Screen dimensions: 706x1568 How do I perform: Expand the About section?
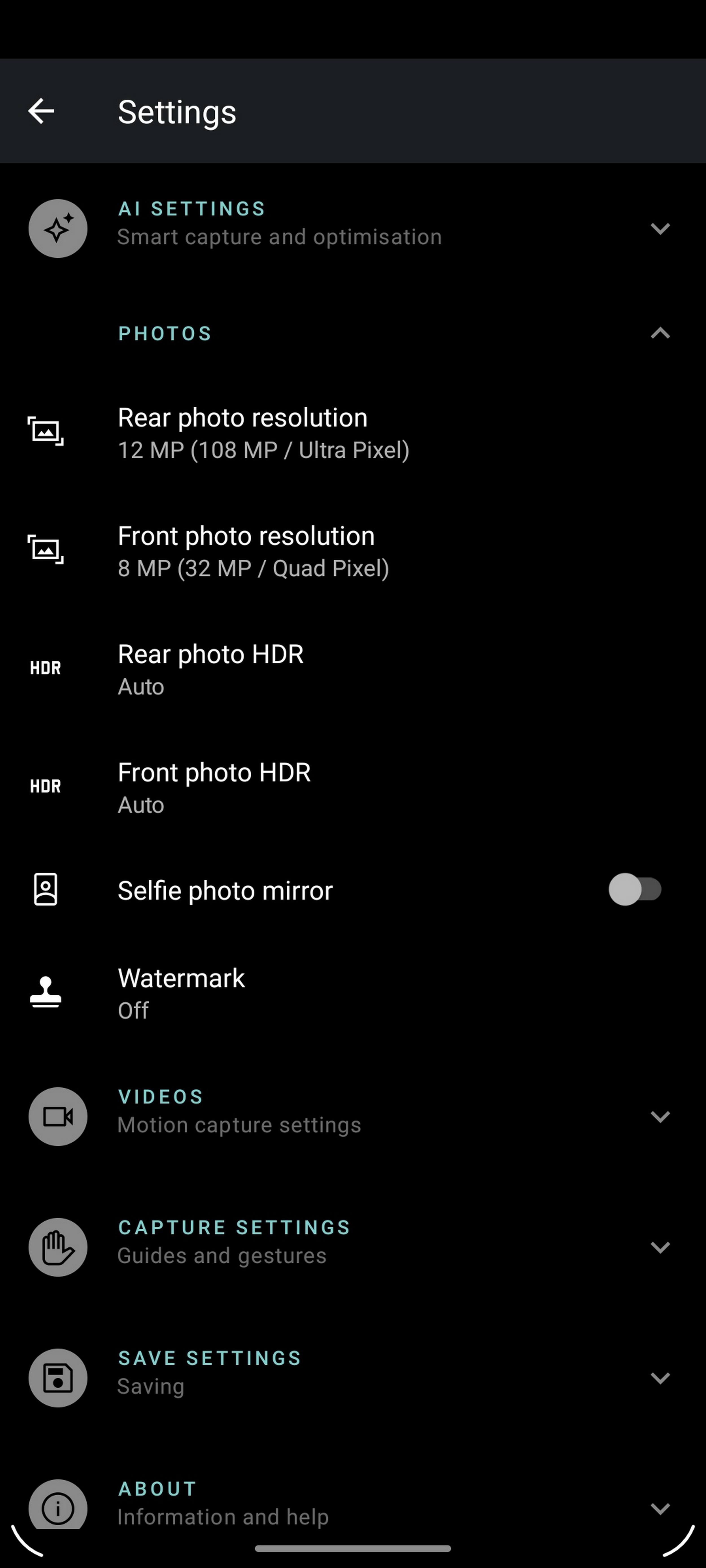pyautogui.click(x=660, y=1508)
